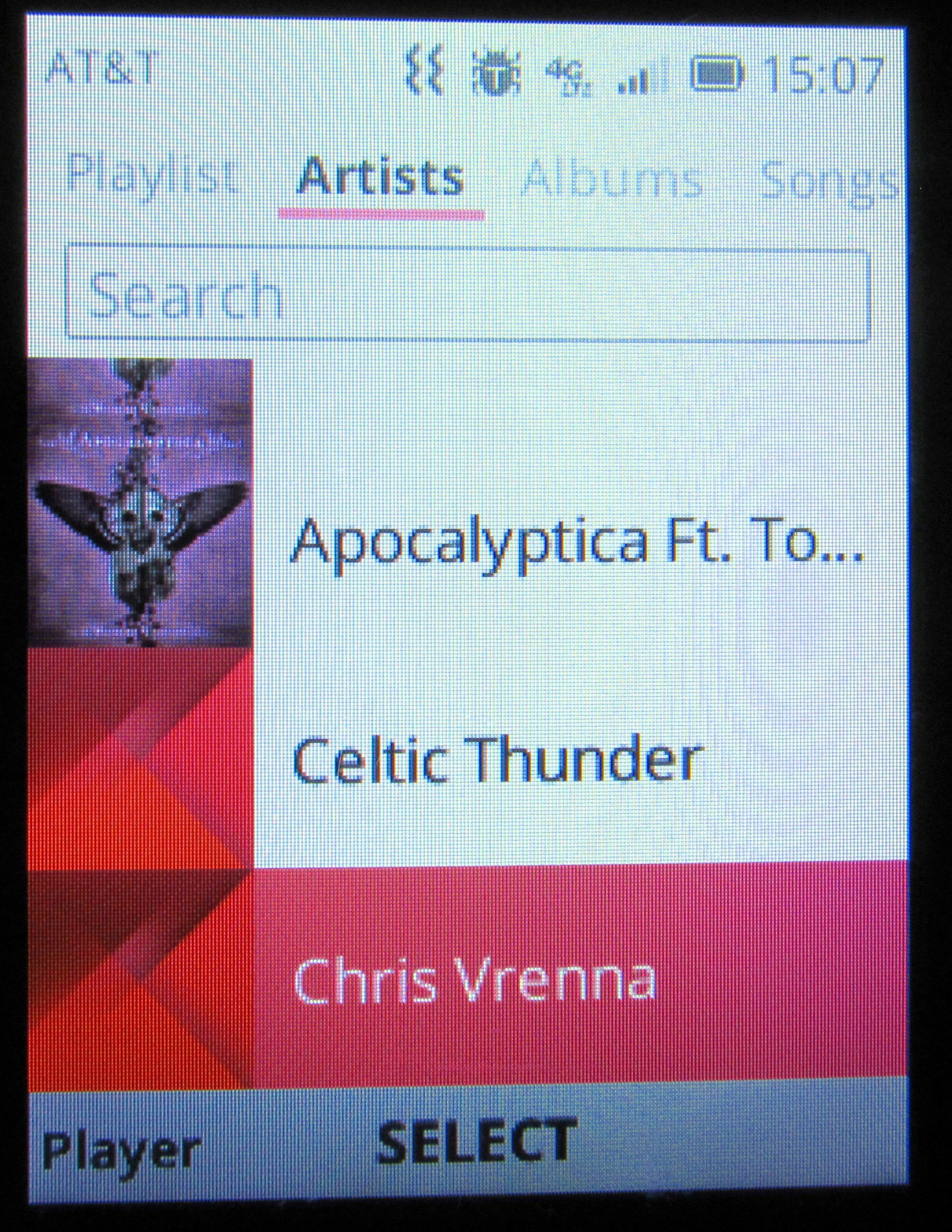The width and height of the screenshot is (952, 1232).
Task: Tap the Search field
Action: [467, 294]
